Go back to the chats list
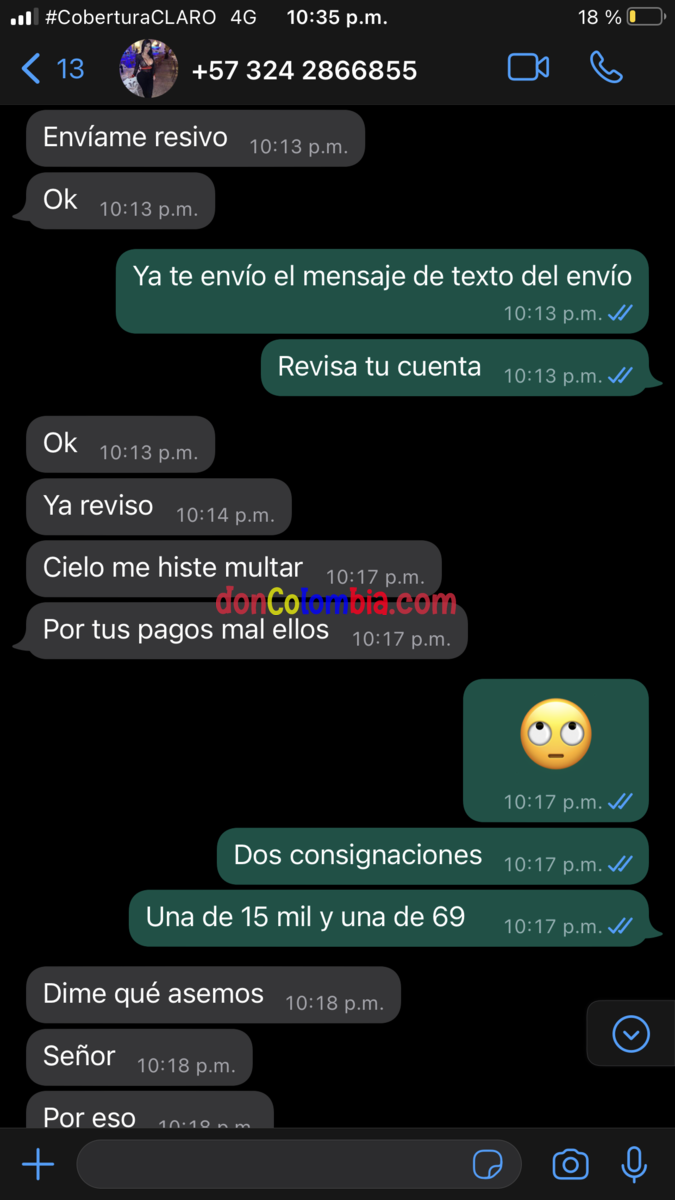675x1200 pixels. pos(50,69)
